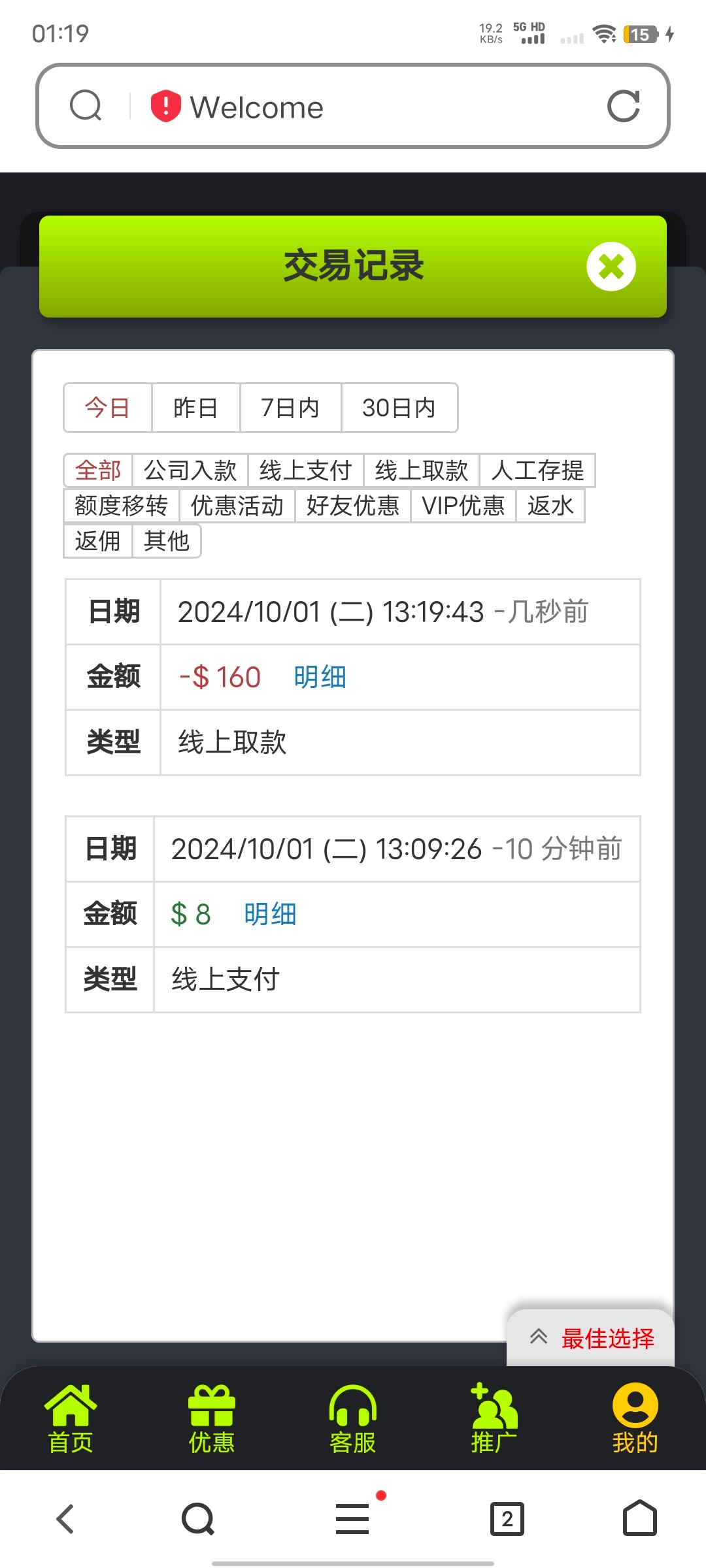Open 明细 for the -$160 withdrawal
706x1568 pixels.
tap(320, 677)
